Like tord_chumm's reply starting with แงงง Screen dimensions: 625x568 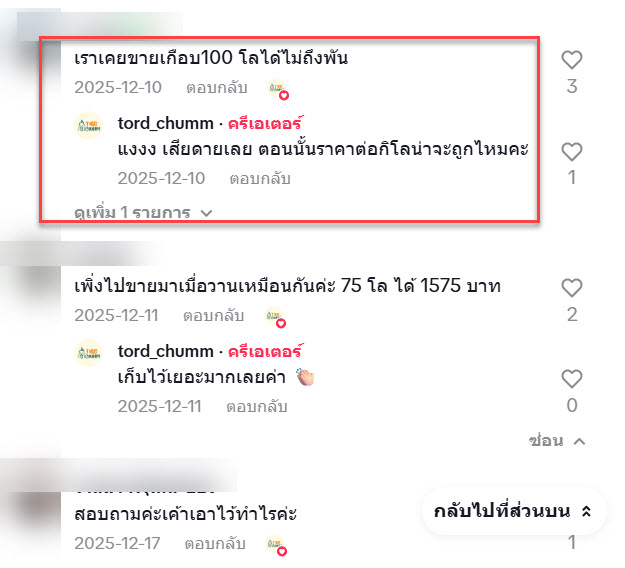click(x=571, y=152)
